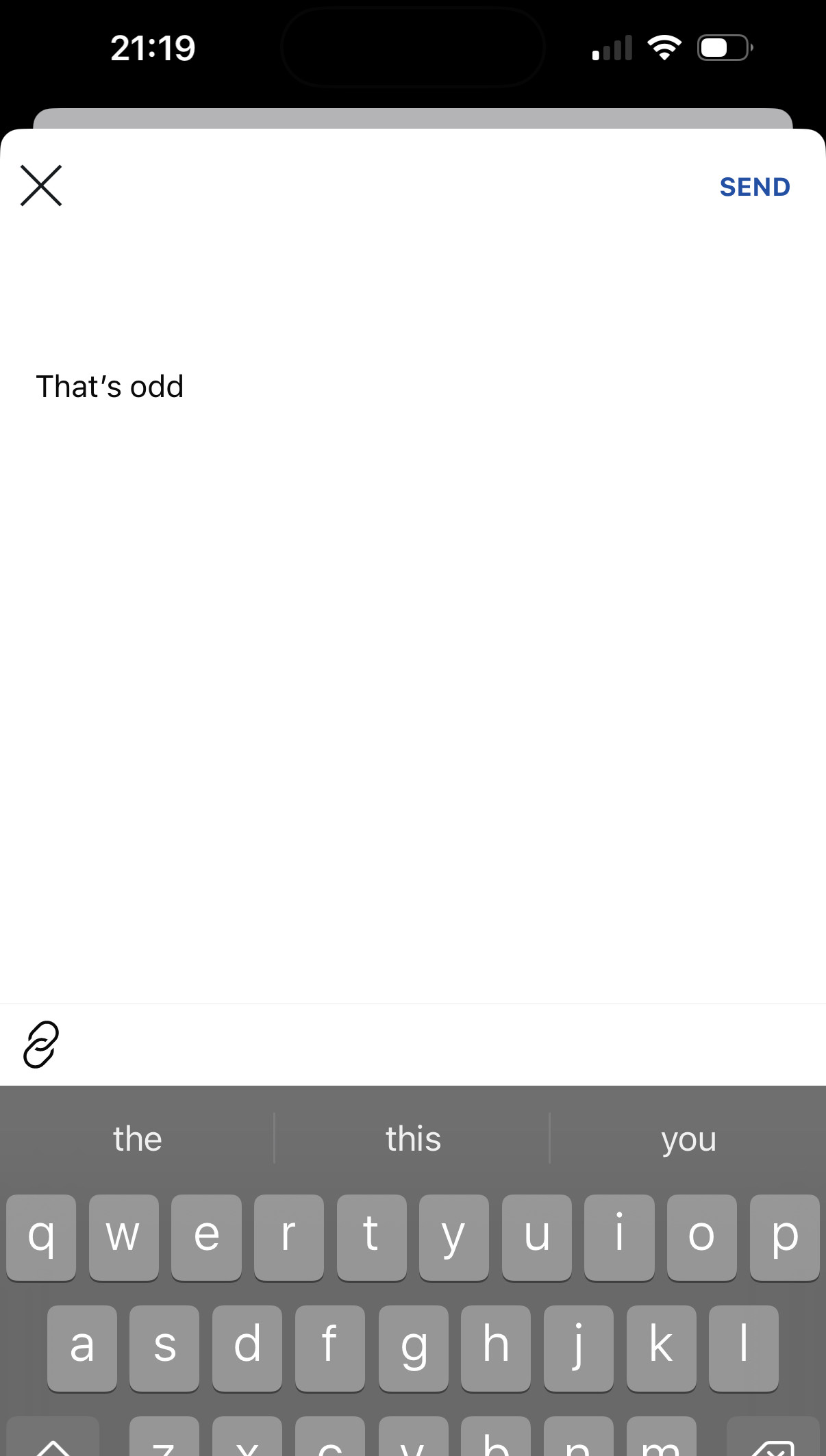The image size is (826, 1456).
Task: Send the typed message
Action: [x=754, y=187]
